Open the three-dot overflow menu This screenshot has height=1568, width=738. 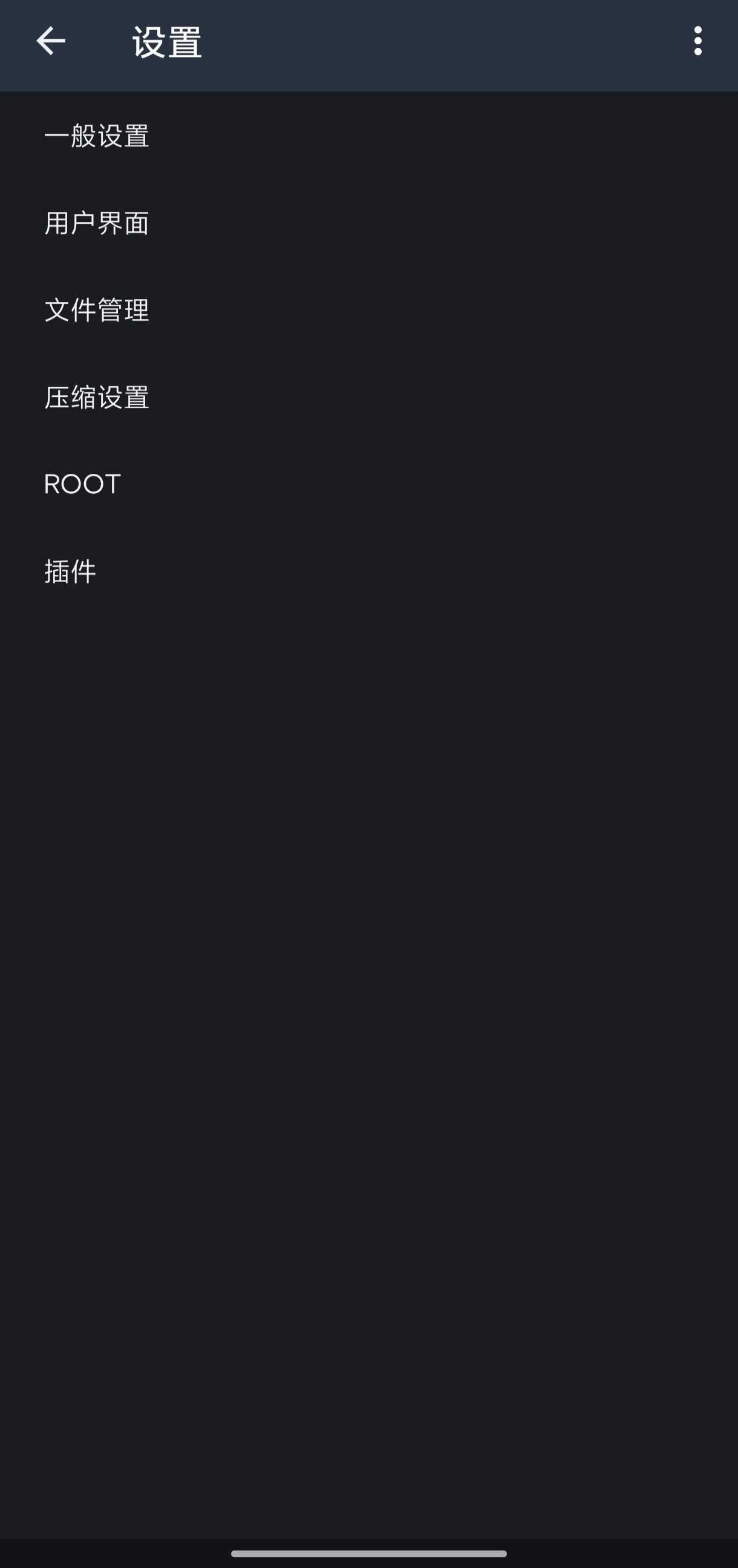[x=697, y=41]
